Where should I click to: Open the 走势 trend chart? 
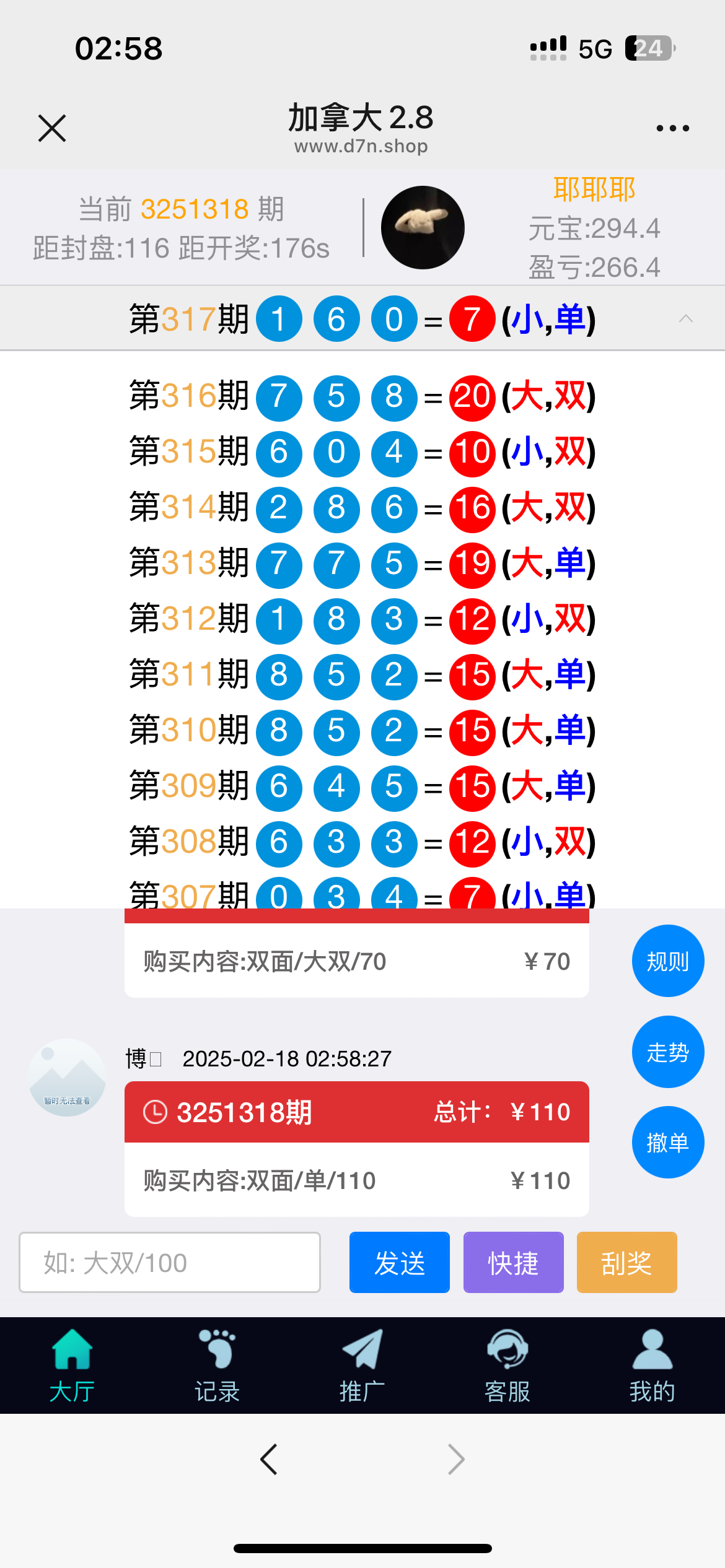[x=667, y=1052]
